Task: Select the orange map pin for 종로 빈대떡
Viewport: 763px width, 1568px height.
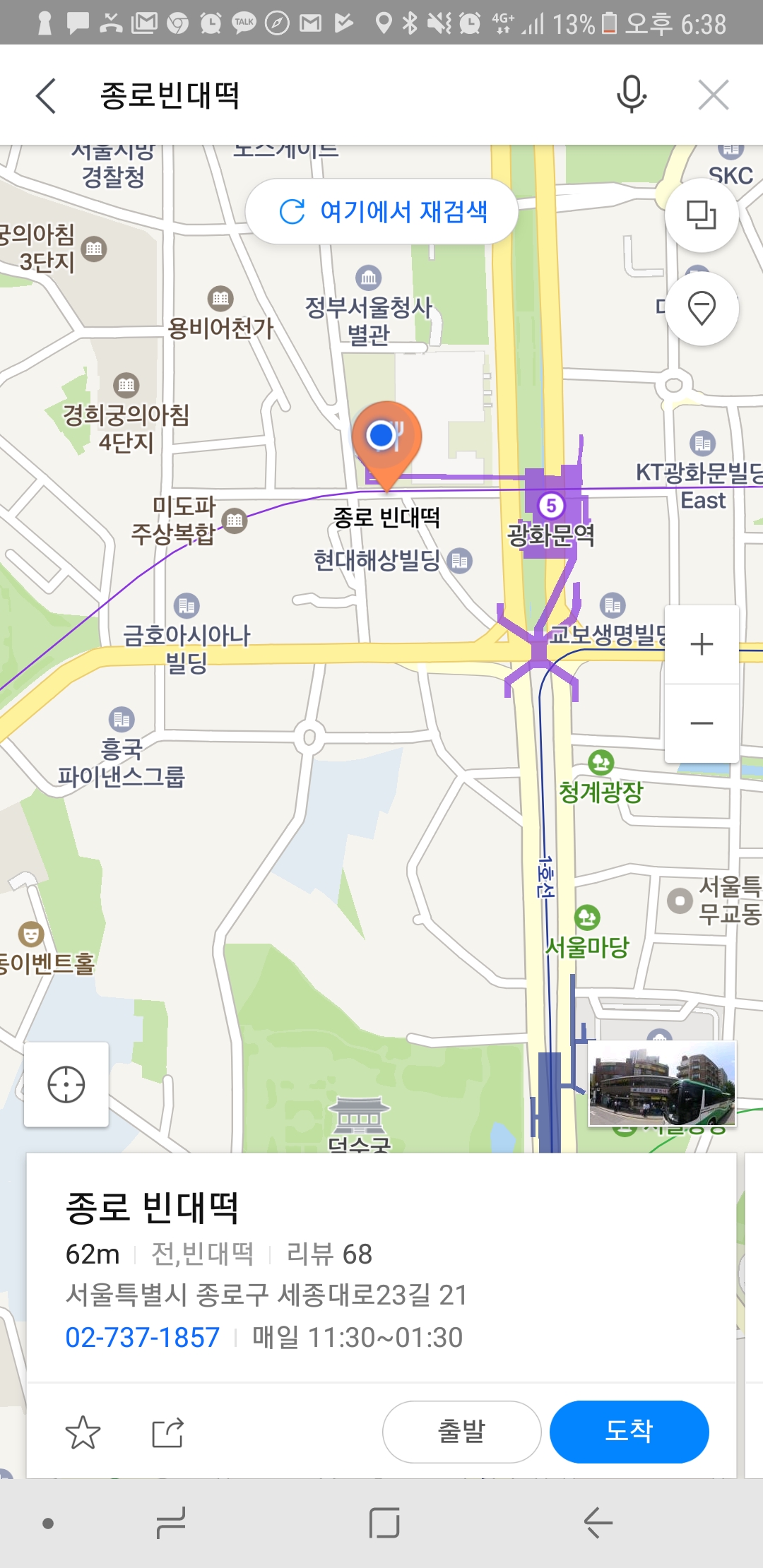Action: 386,439
